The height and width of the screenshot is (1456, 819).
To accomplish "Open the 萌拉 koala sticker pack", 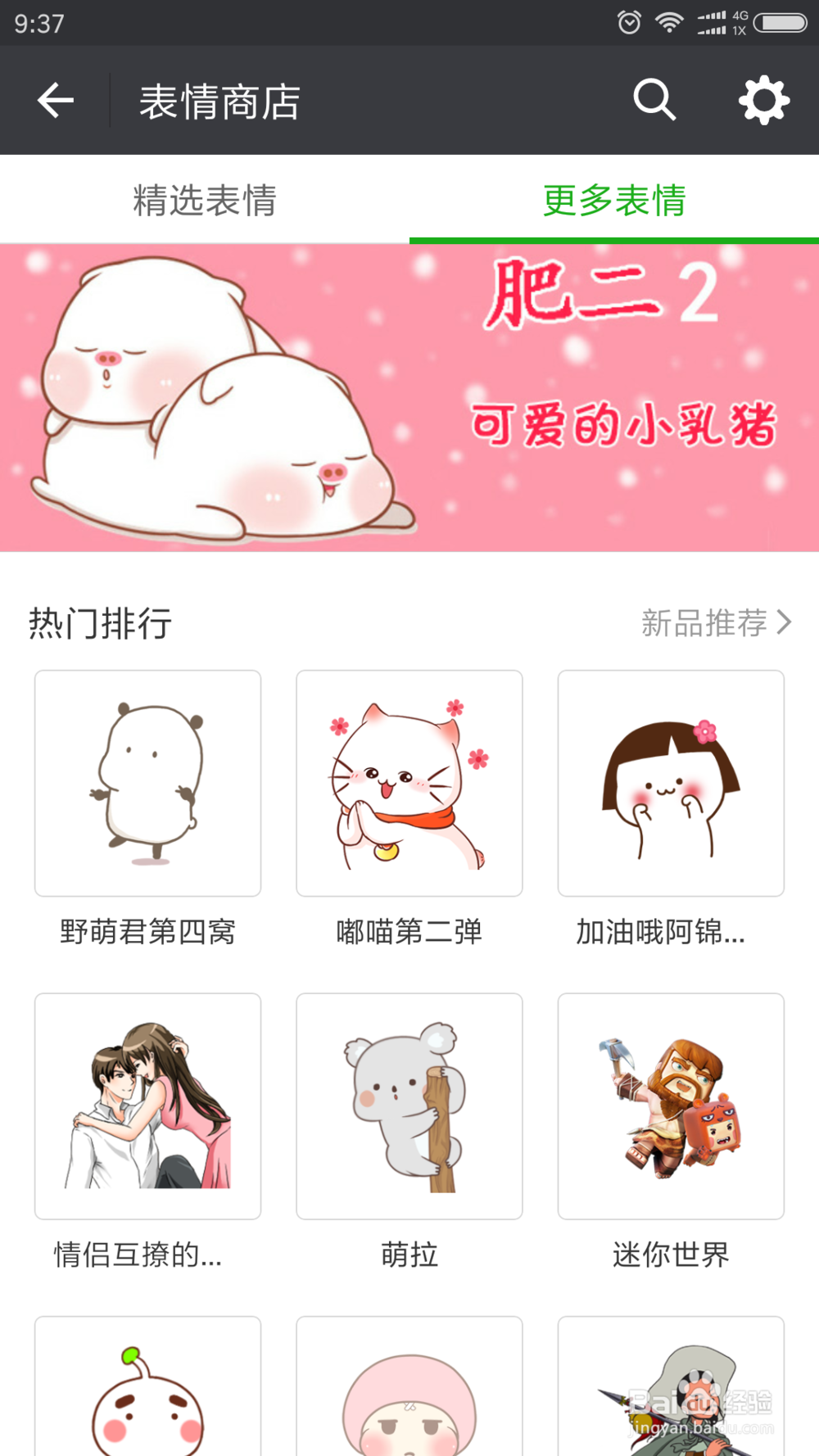I will tap(409, 1106).
